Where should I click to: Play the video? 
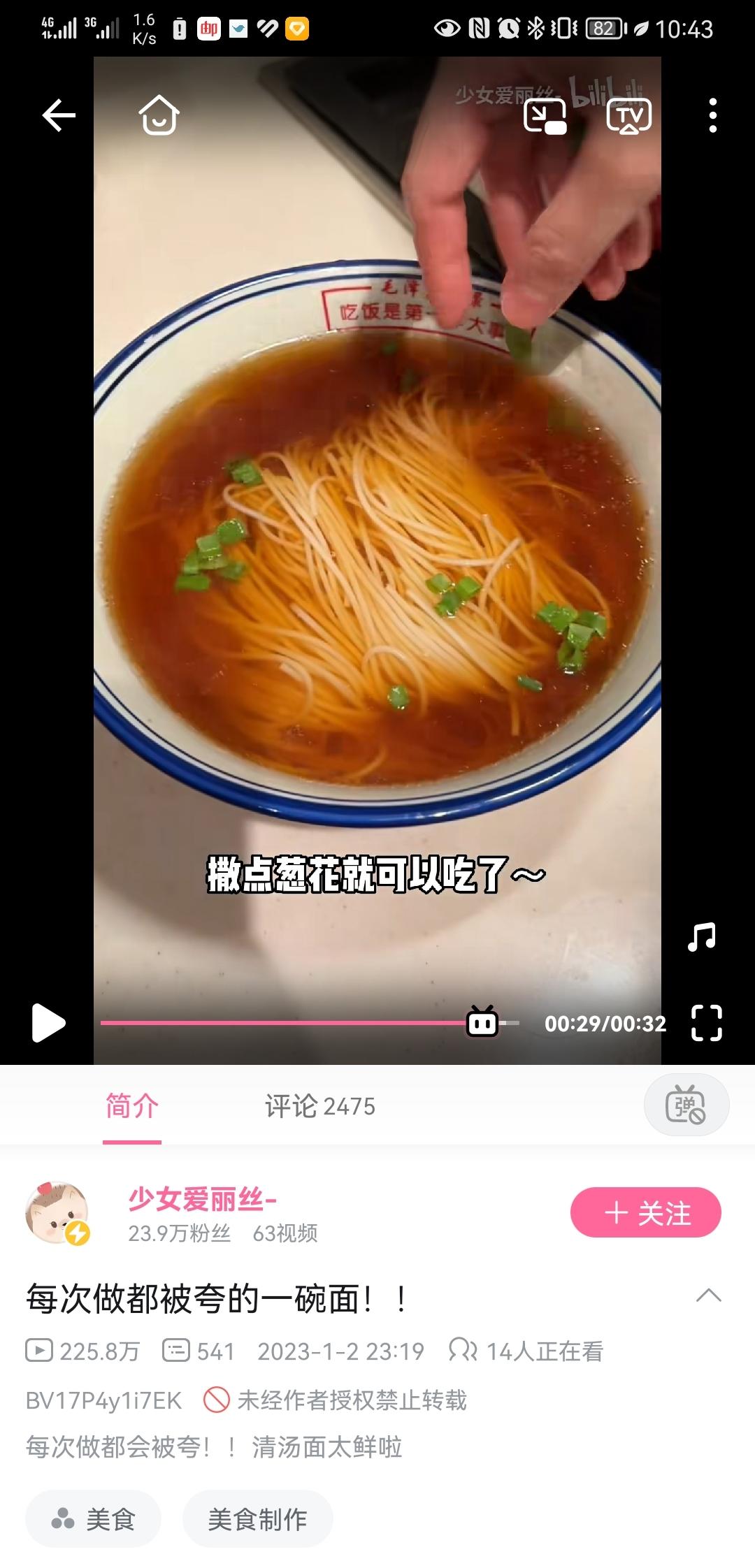pos(48,1023)
